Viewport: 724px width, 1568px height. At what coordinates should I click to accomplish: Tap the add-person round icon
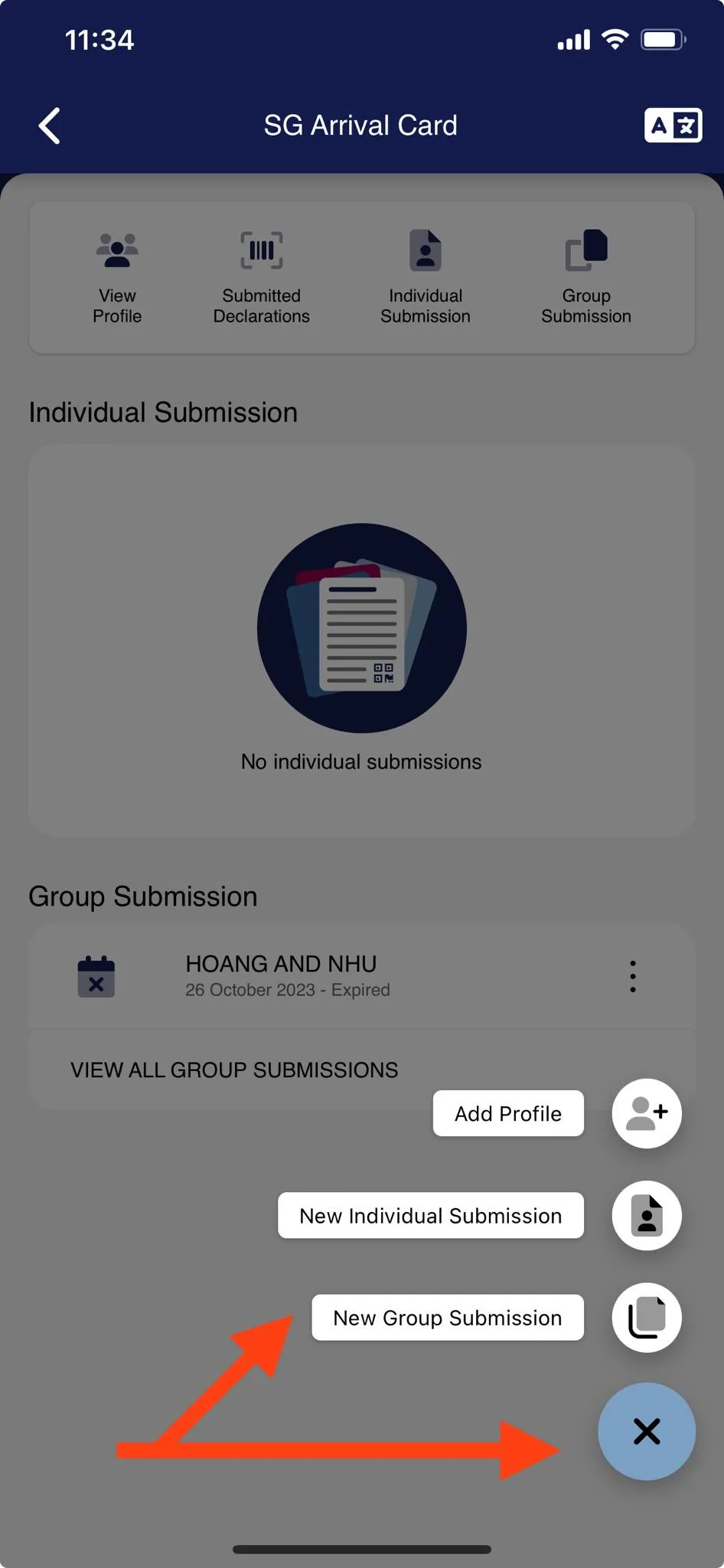[647, 1113]
